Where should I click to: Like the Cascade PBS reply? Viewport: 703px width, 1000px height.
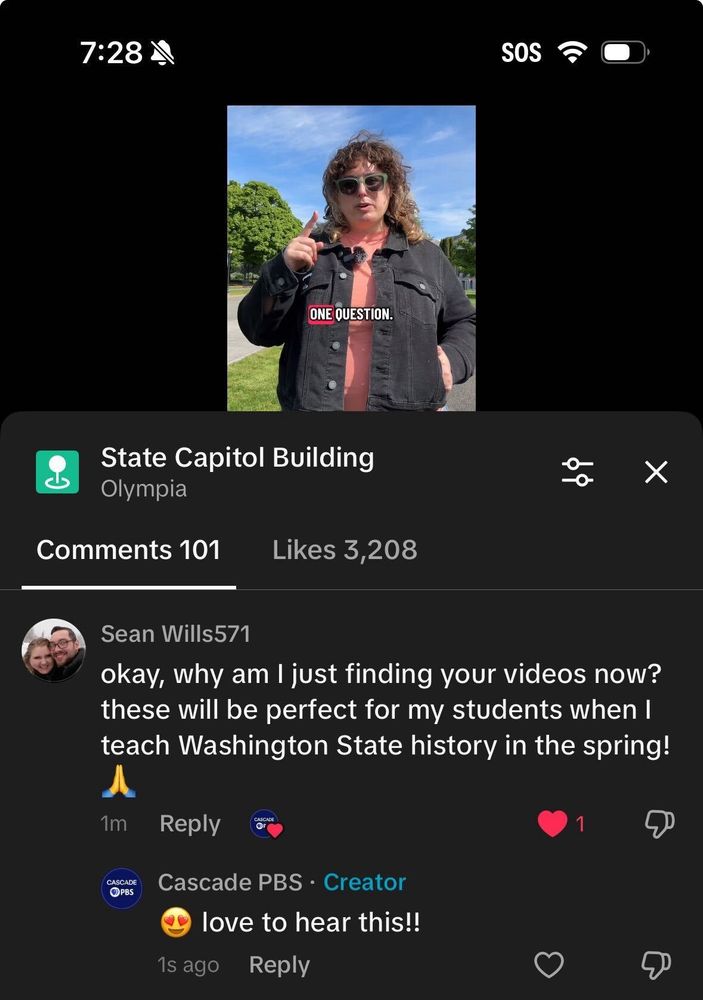click(549, 965)
